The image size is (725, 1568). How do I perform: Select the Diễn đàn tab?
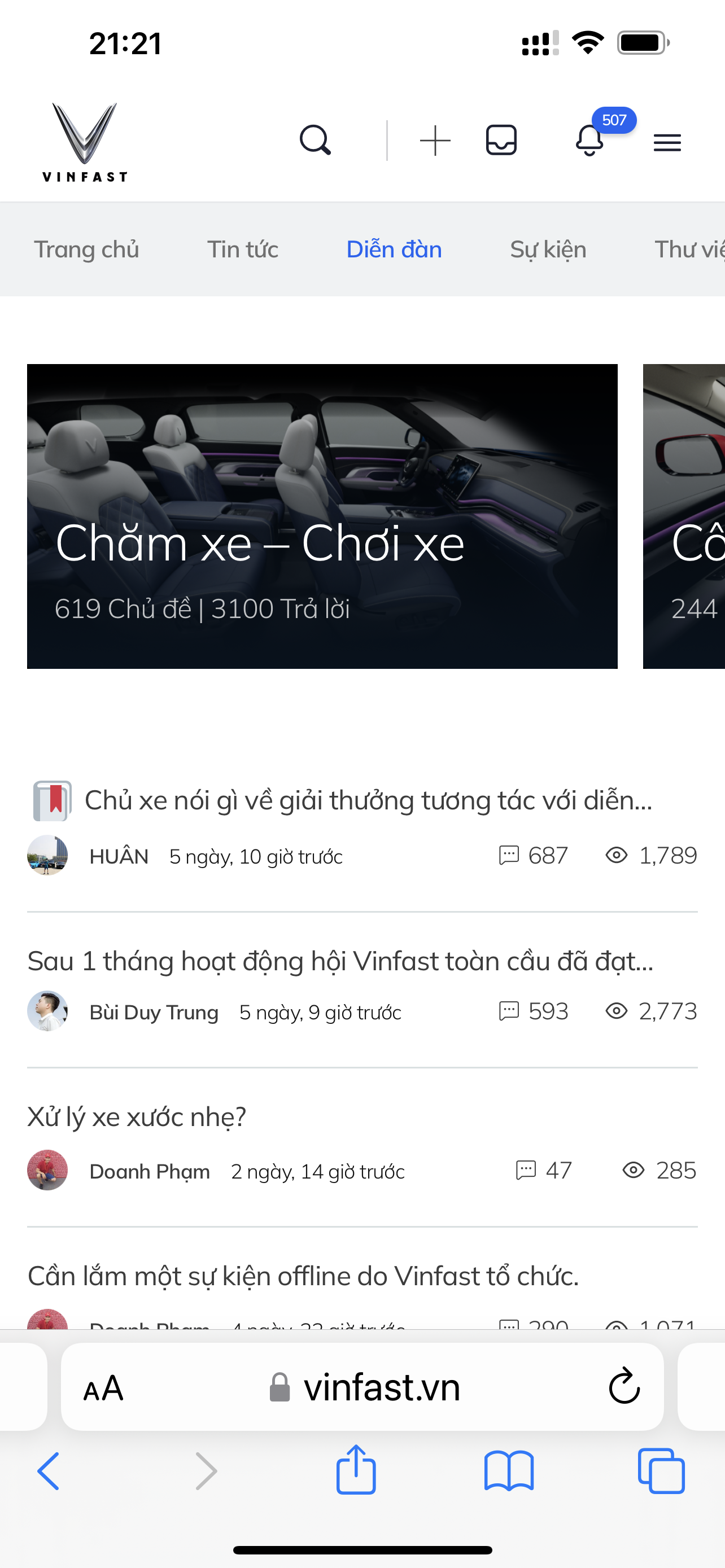tap(394, 249)
